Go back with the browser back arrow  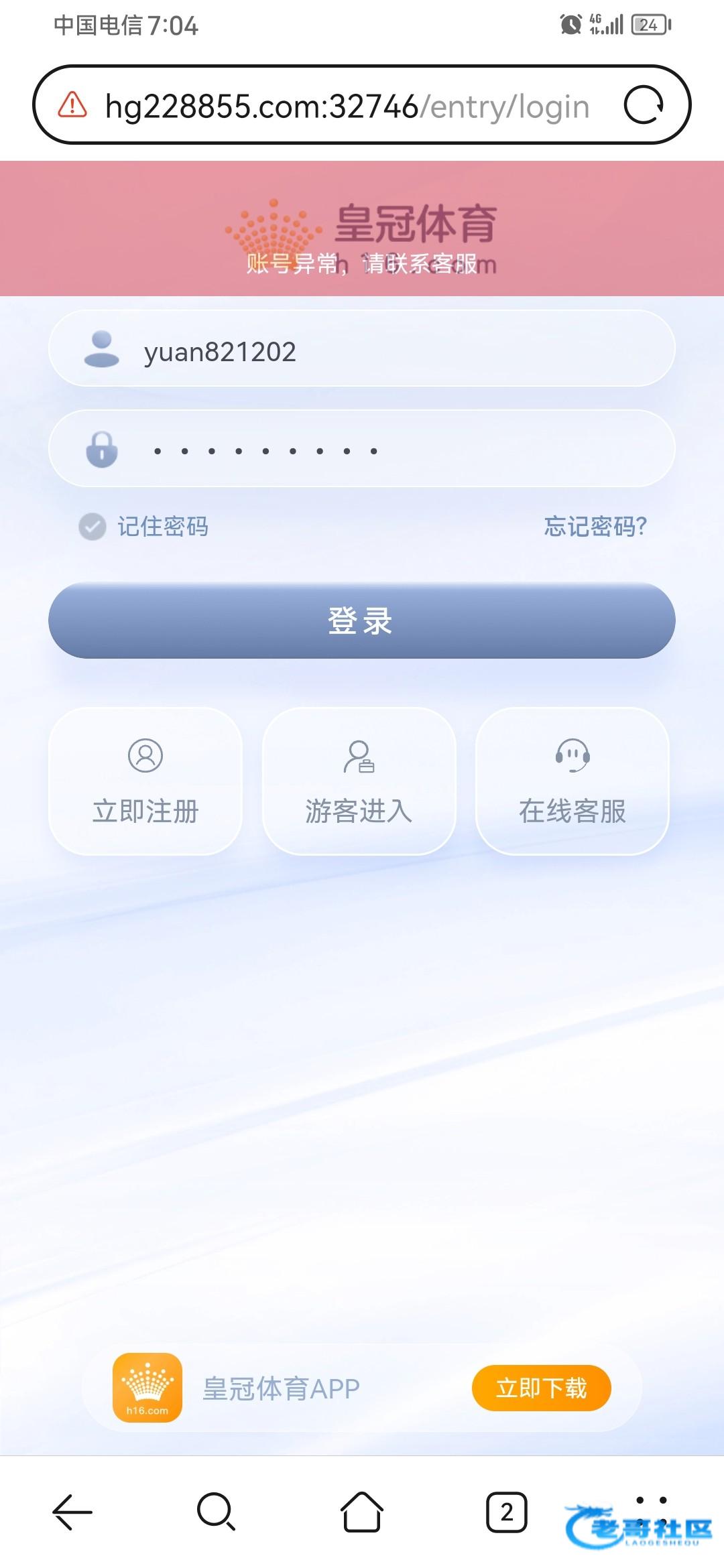click(x=72, y=1512)
